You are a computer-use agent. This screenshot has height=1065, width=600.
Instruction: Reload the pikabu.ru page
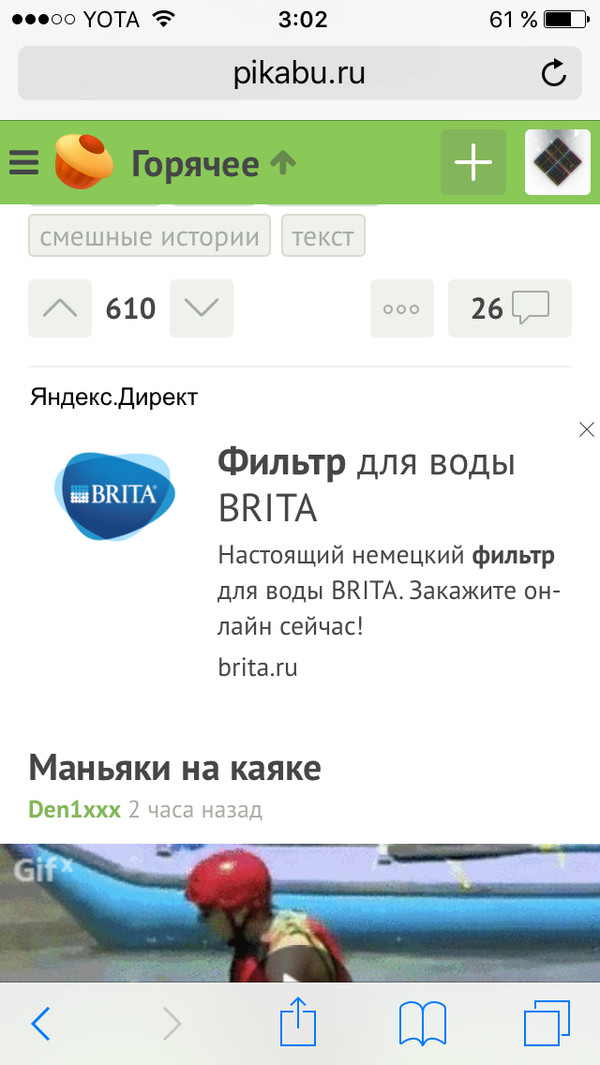553,73
